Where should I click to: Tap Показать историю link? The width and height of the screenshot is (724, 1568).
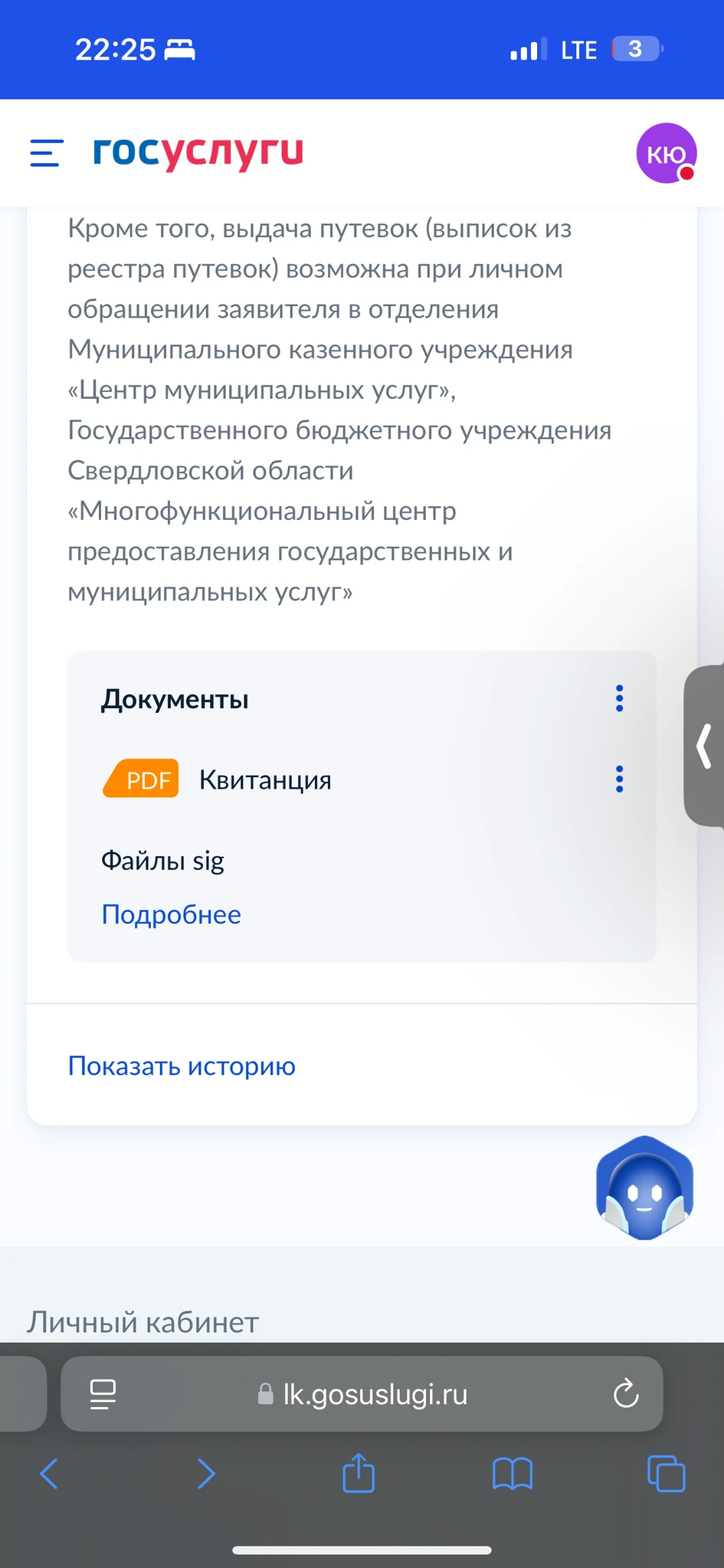(x=182, y=1066)
